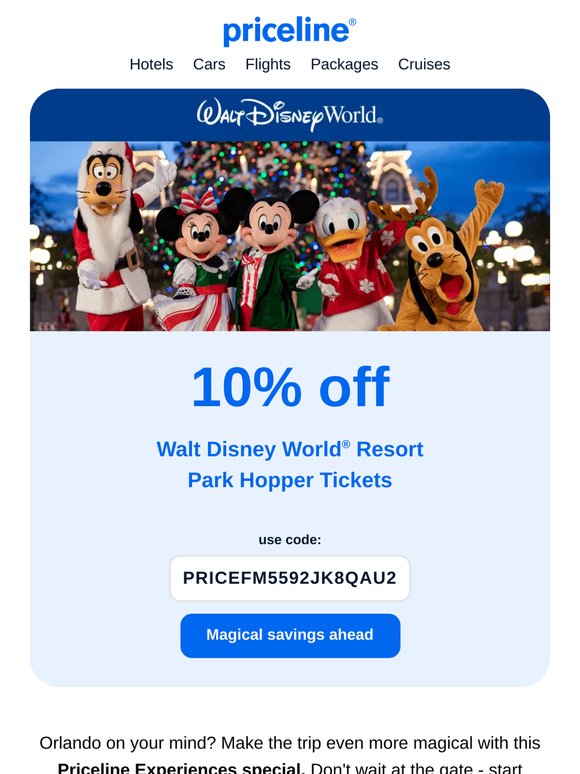
Task: Open Packages from top menu
Action: pos(344,64)
